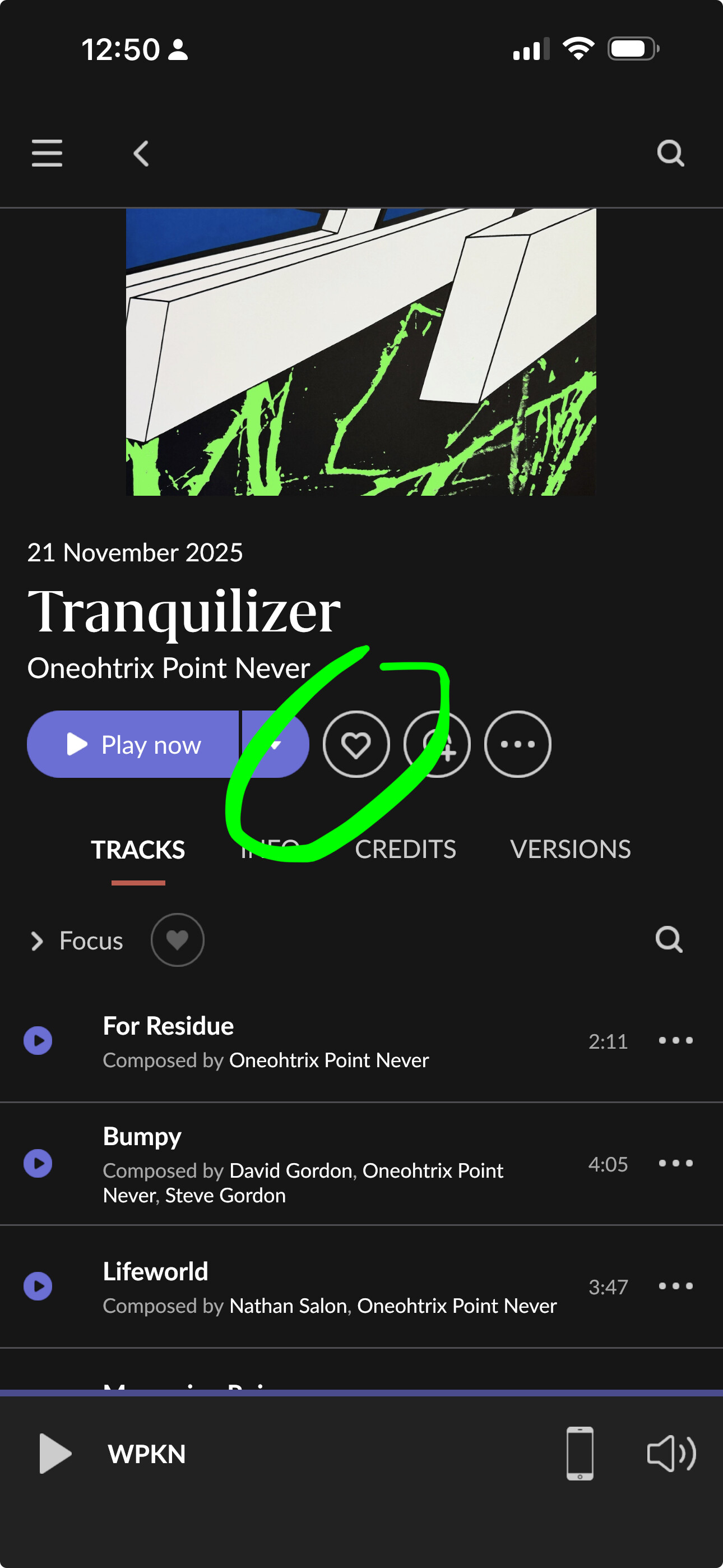723x1568 pixels.
Task: Open the album's more options menu
Action: (x=517, y=744)
